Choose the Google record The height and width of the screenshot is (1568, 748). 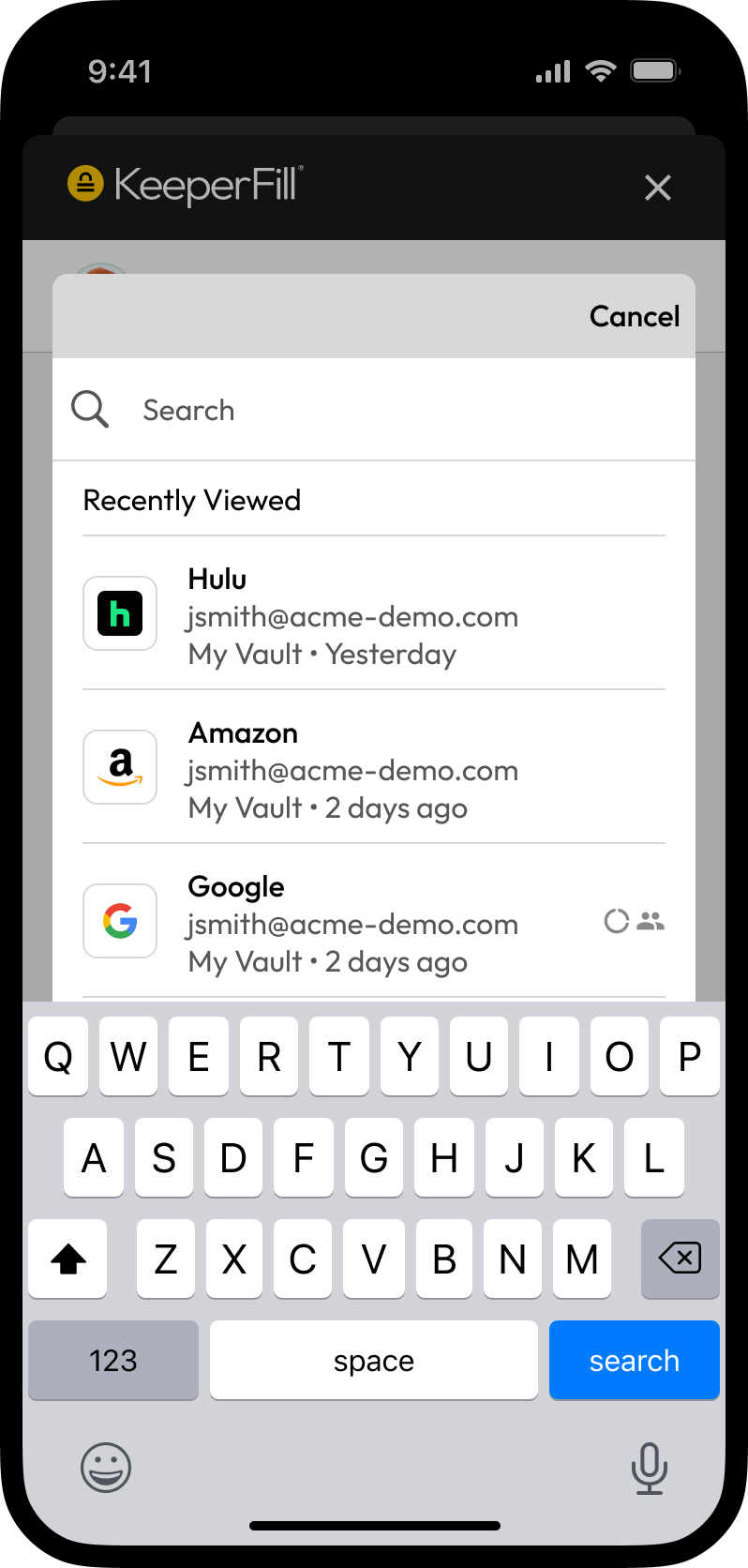coord(373,923)
